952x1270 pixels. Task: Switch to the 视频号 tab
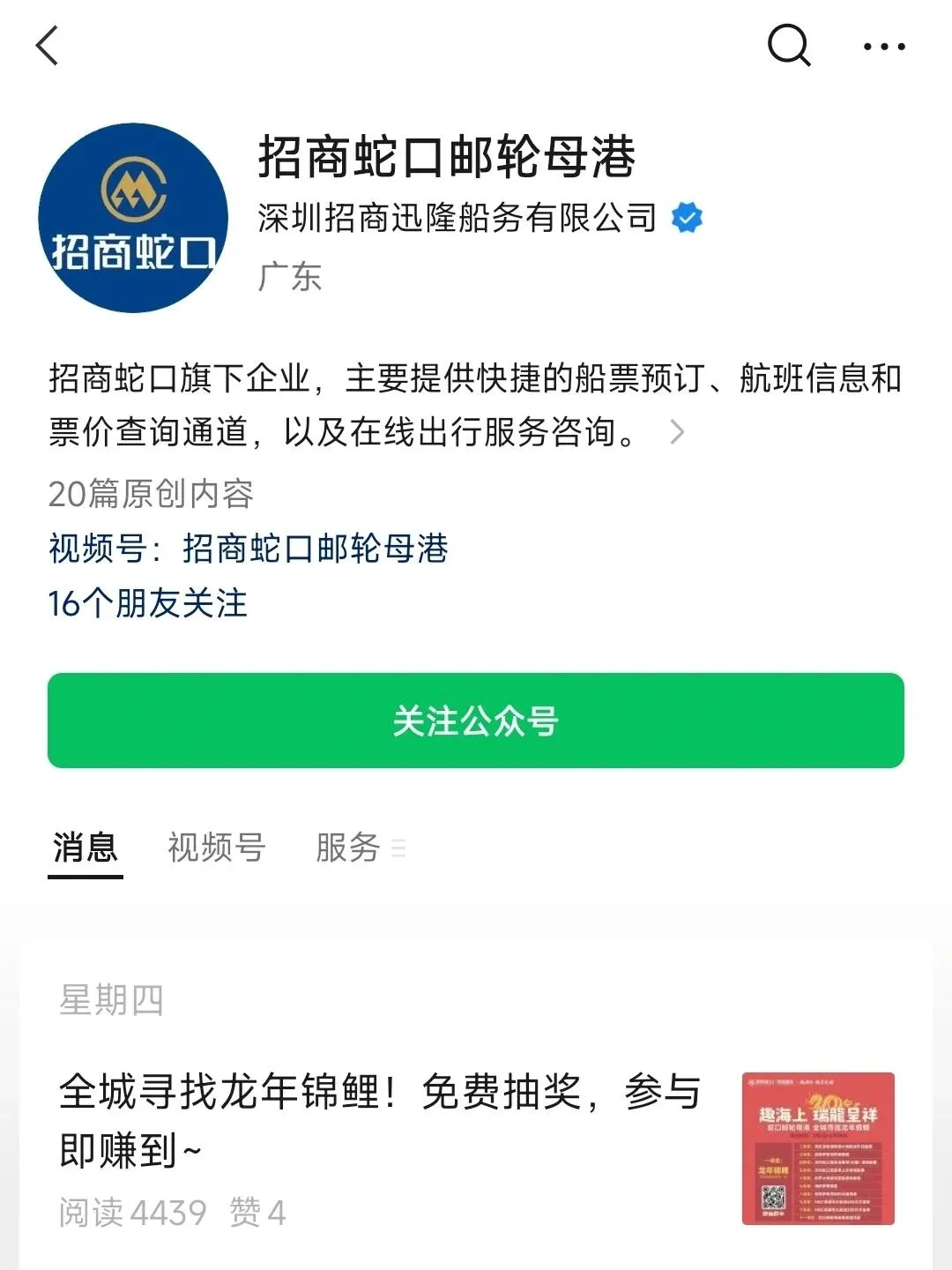coord(217,848)
